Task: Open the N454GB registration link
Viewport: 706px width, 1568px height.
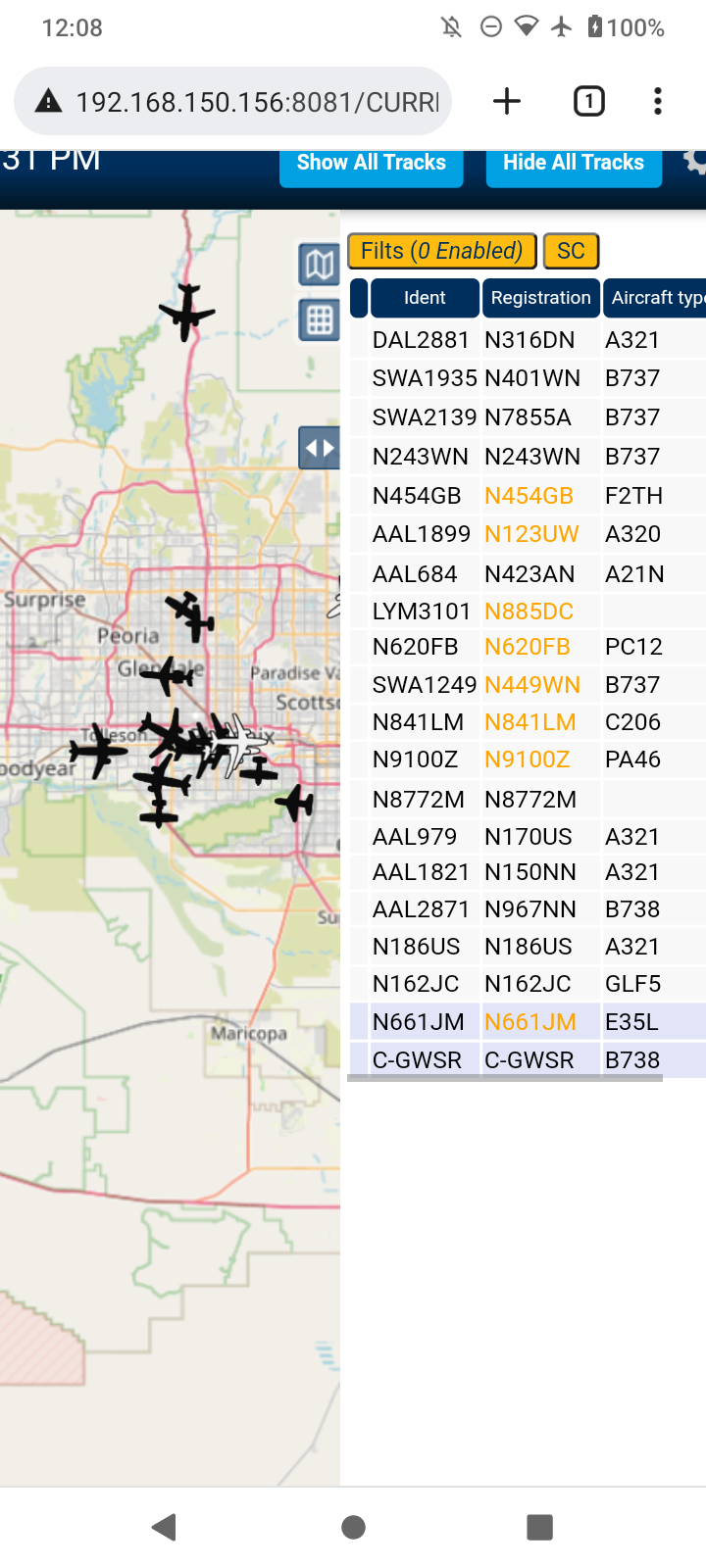Action: 529,496
